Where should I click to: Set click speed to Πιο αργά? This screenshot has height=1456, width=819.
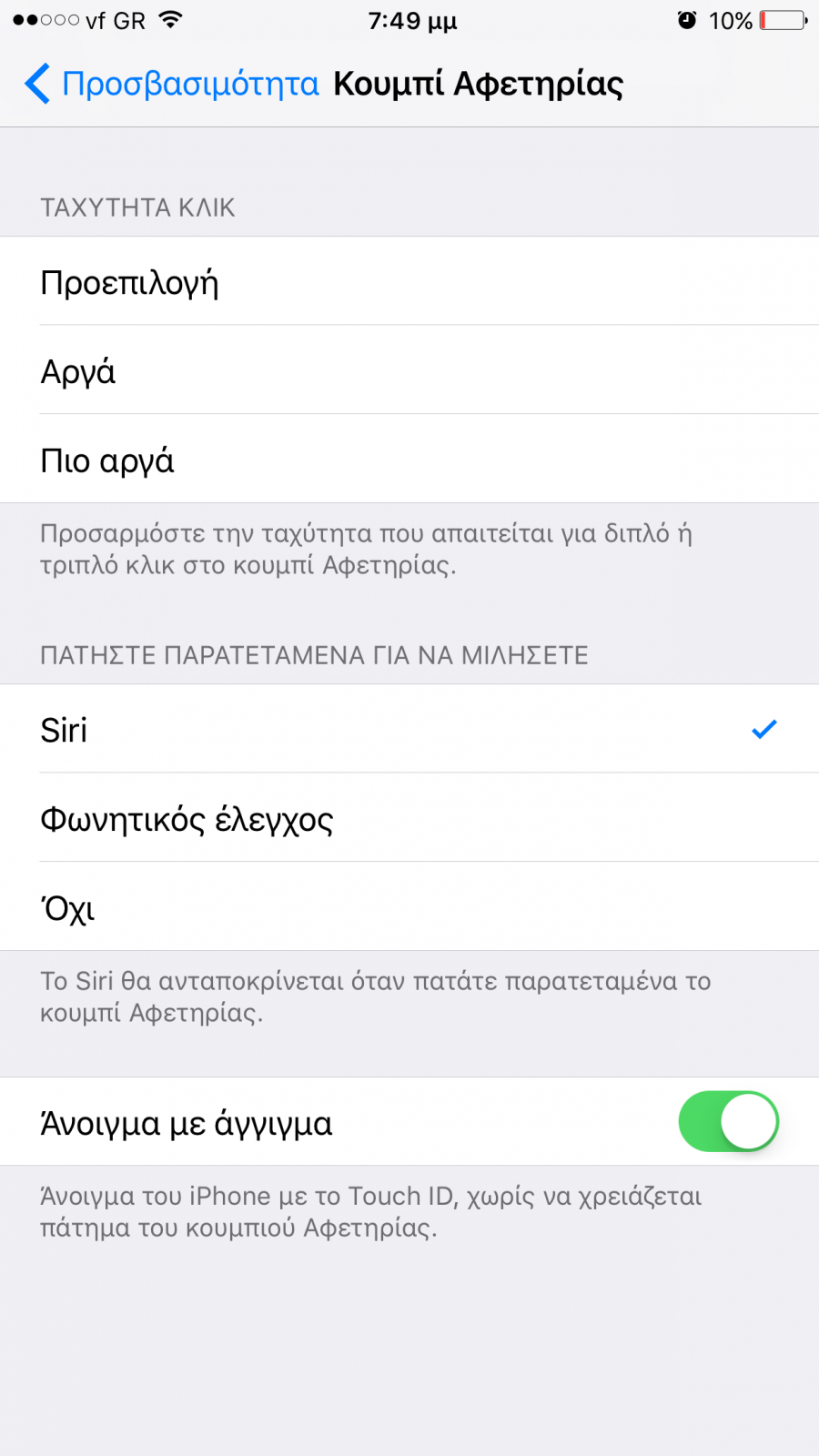(x=409, y=460)
